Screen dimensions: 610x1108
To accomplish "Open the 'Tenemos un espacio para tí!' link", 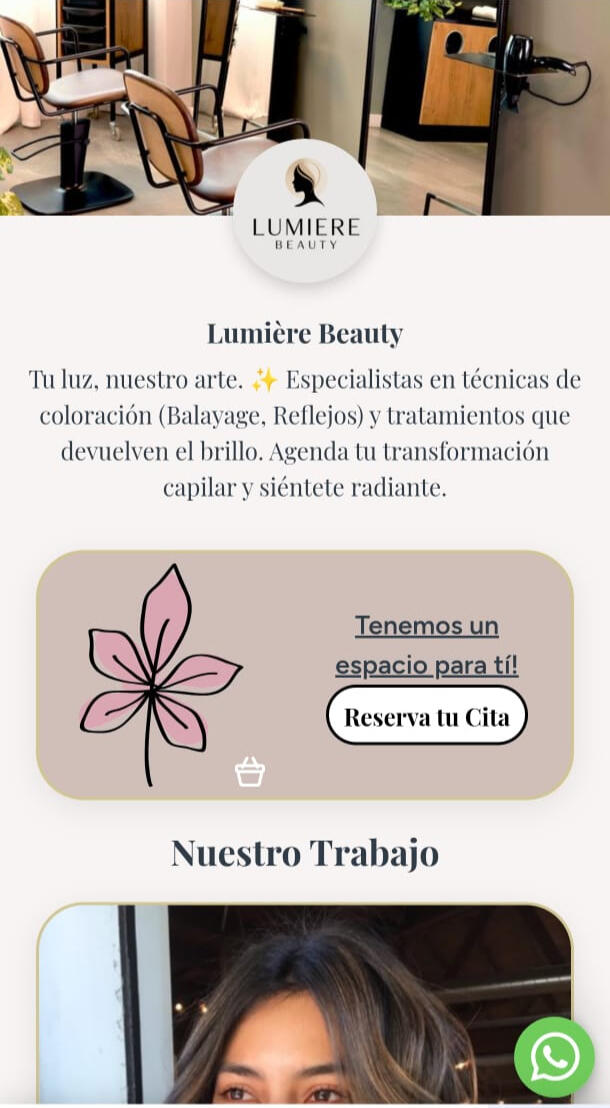I will coord(427,646).
